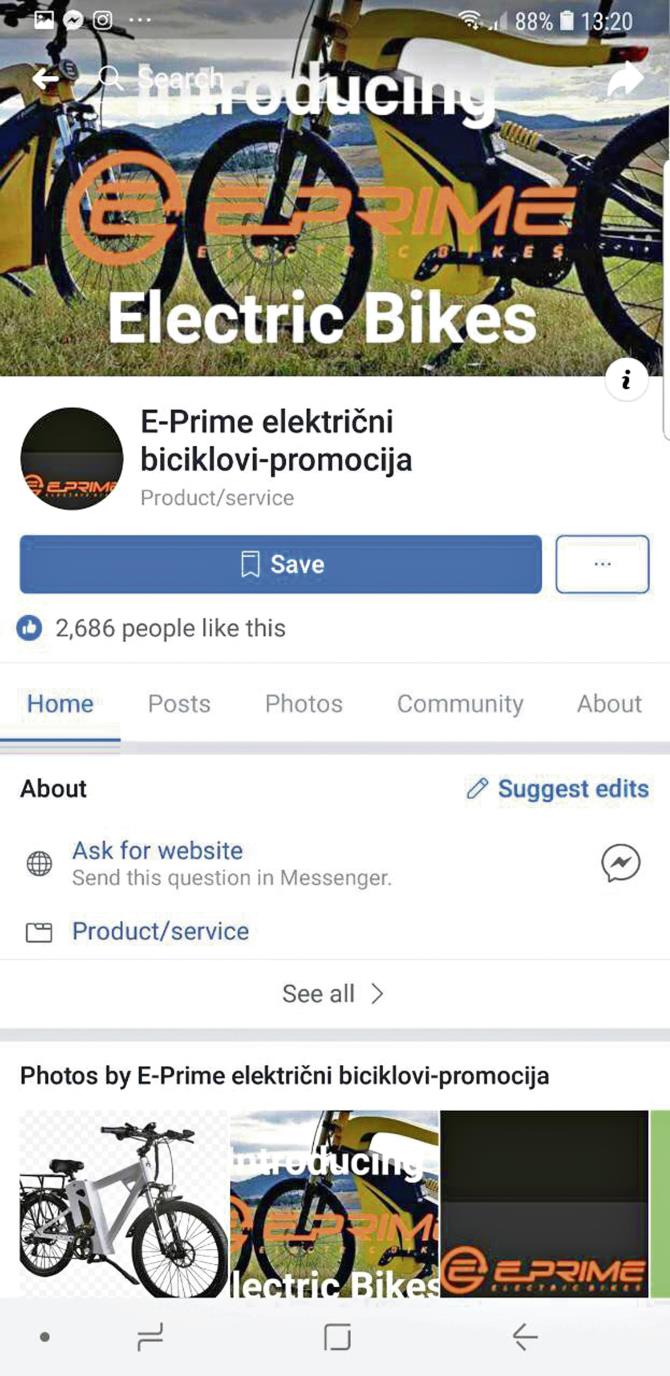This screenshot has height=1376, width=670.
Task: Ask for website via Messenger
Action: pos(157,851)
